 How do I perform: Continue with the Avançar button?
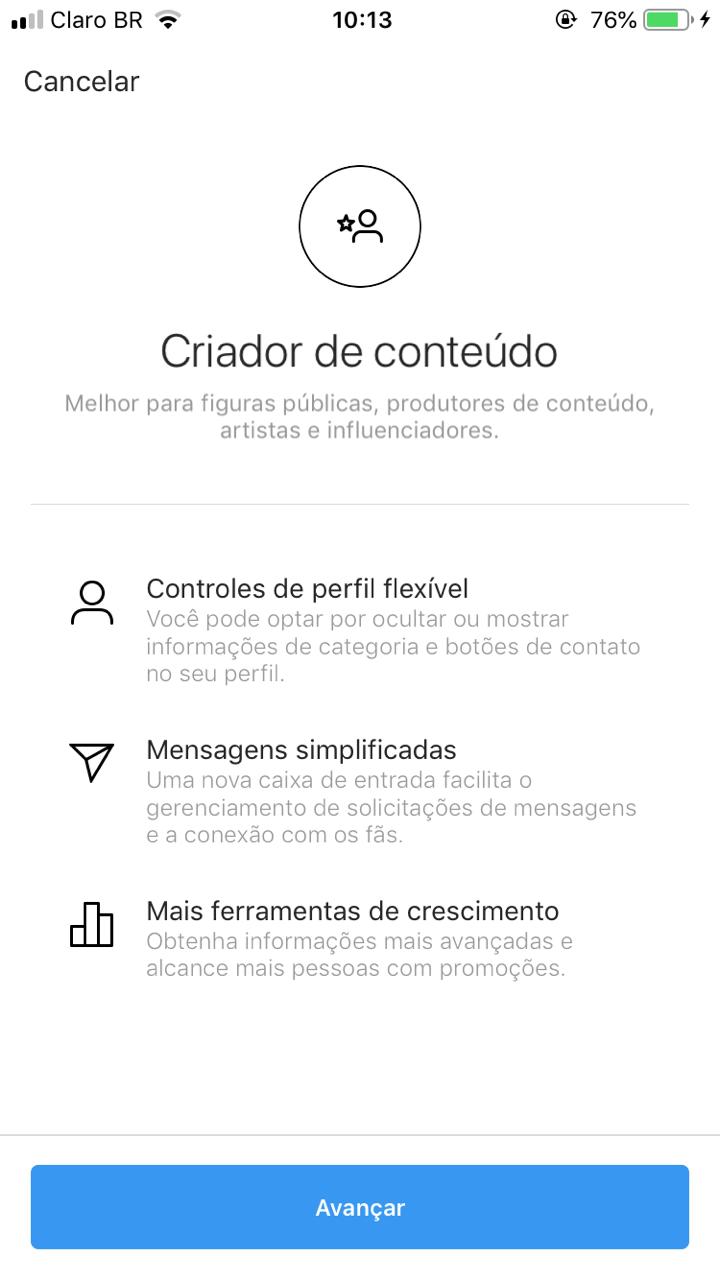pos(360,1207)
